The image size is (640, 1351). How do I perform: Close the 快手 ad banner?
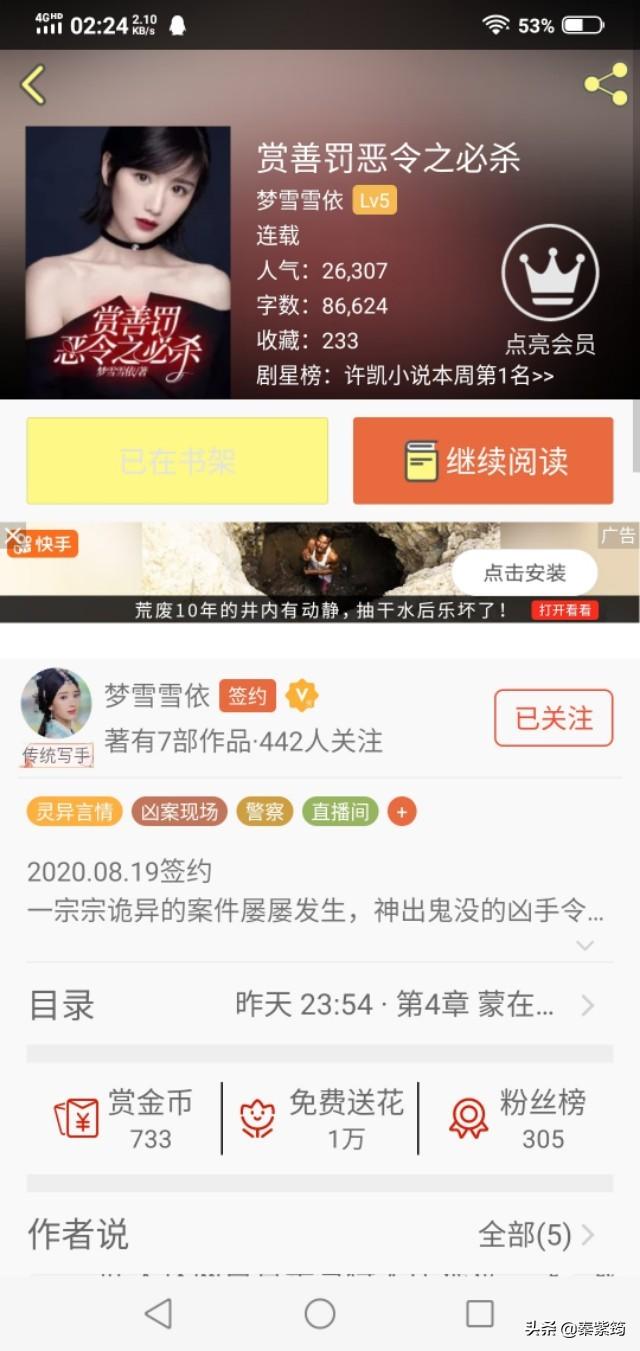click(x=12, y=534)
